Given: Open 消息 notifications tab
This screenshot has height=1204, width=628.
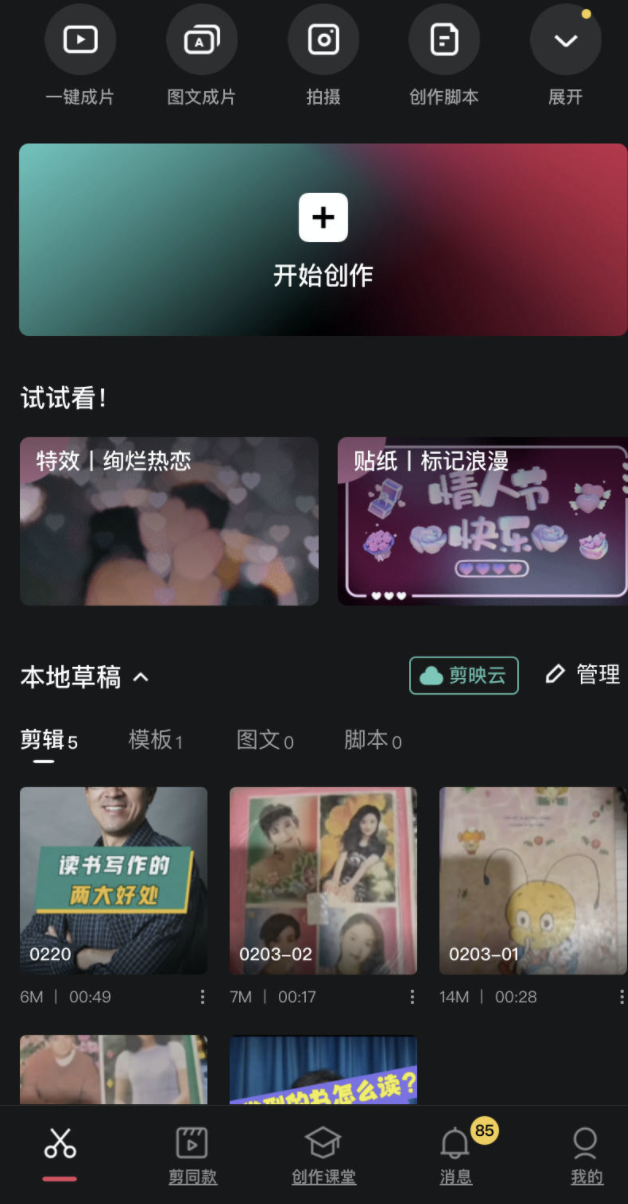Looking at the screenshot, I should click(x=456, y=1153).
